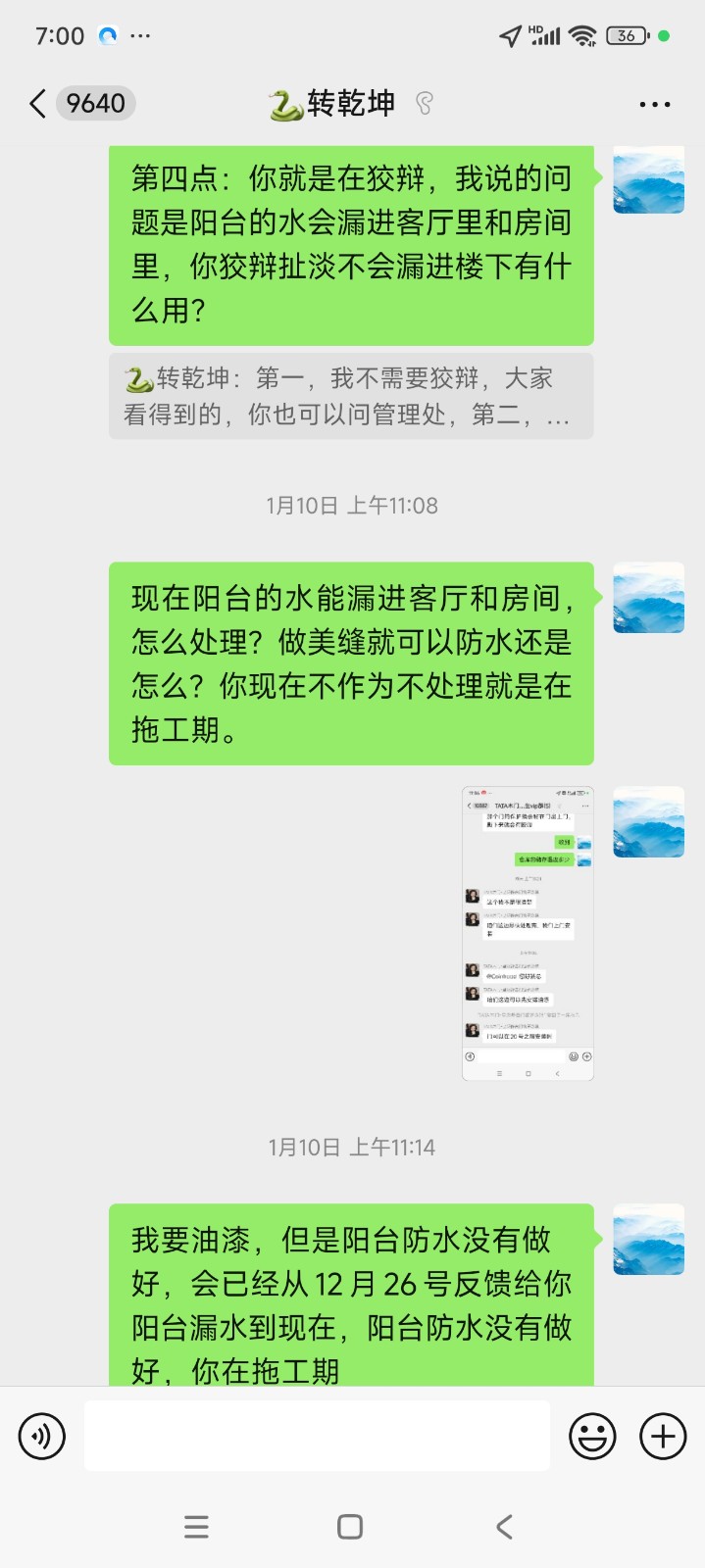The image size is (705, 1568).
Task: Open avatar beside 我要油漆 message
Action: click(648, 1239)
